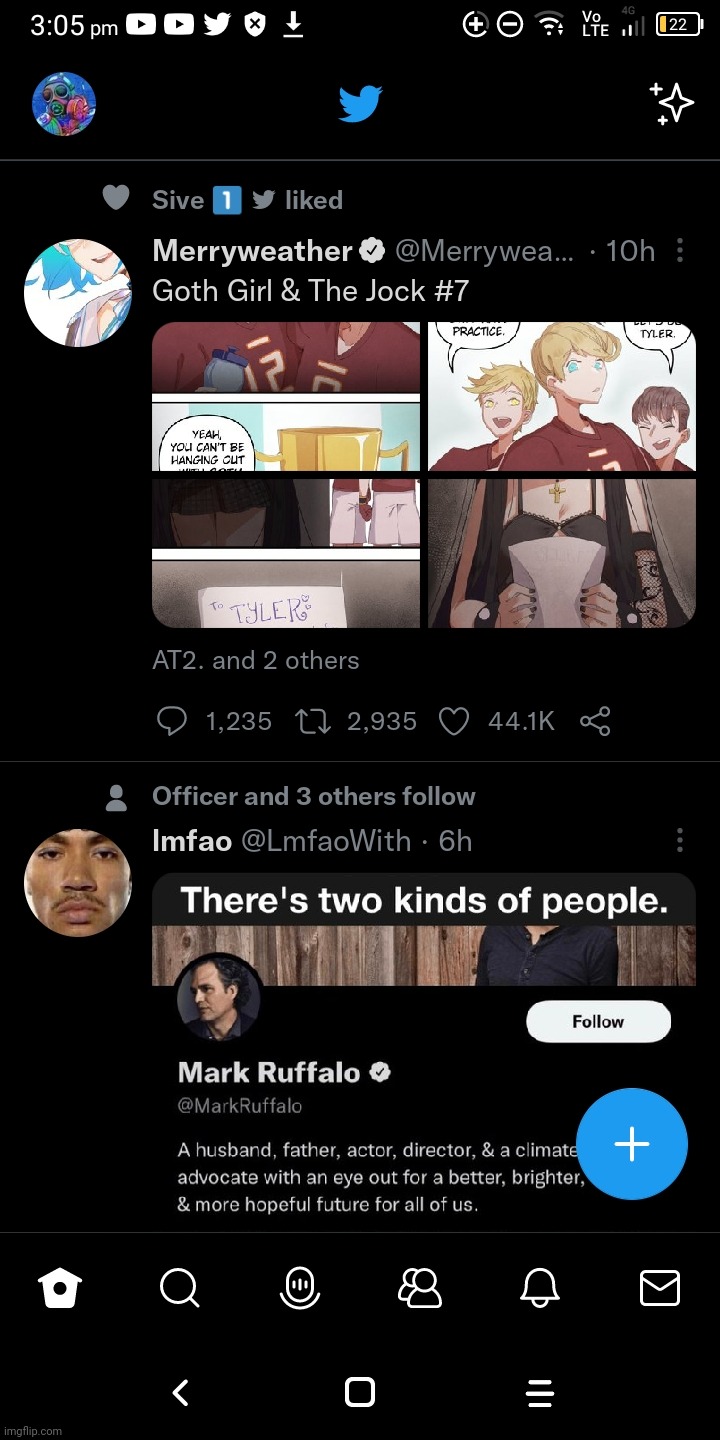The height and width of the screenshot is (1440, 720).
Task: Expand Android recent apps overview
Action: click(540, 1392)
